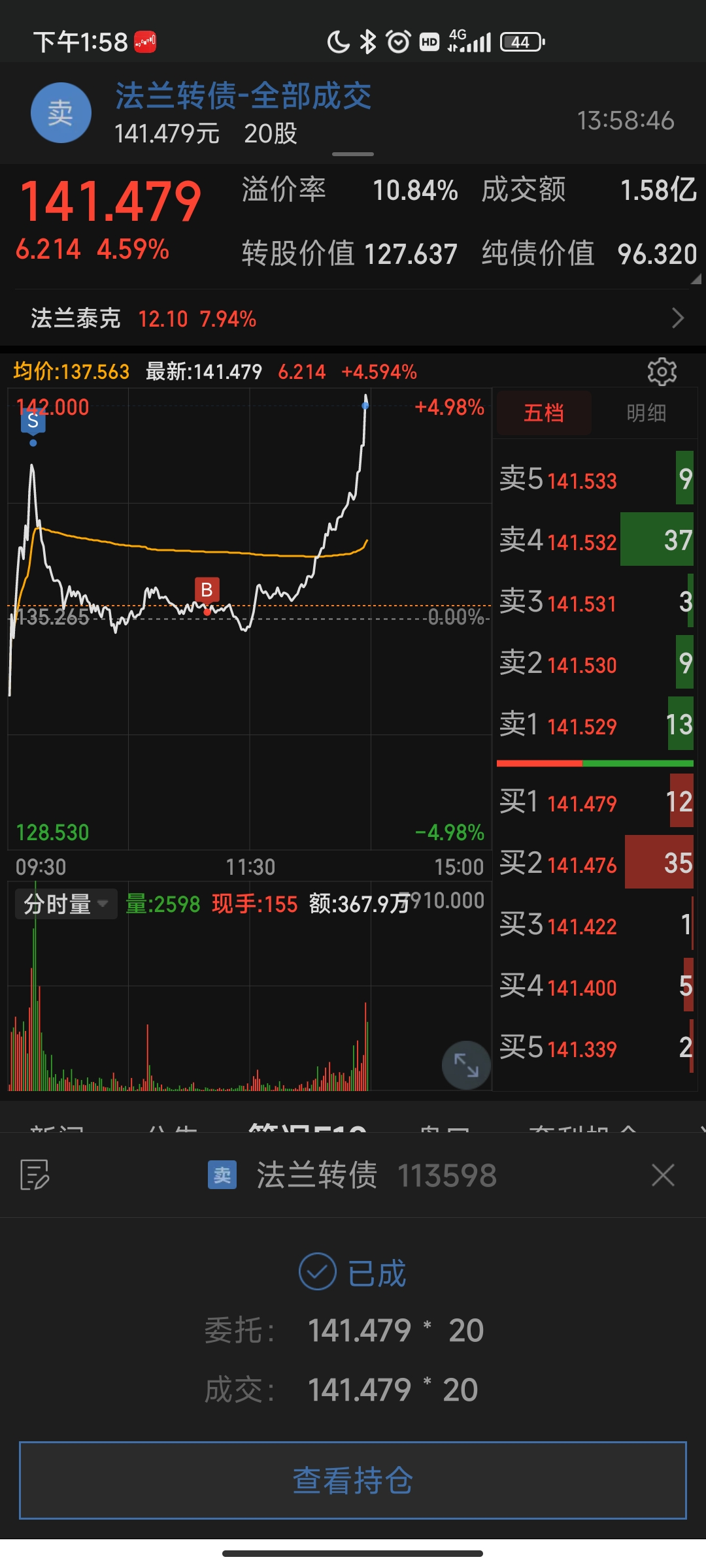Expand the quote details corner arrow
This screenshot has width=706, height=1568.
pos(696,280)
